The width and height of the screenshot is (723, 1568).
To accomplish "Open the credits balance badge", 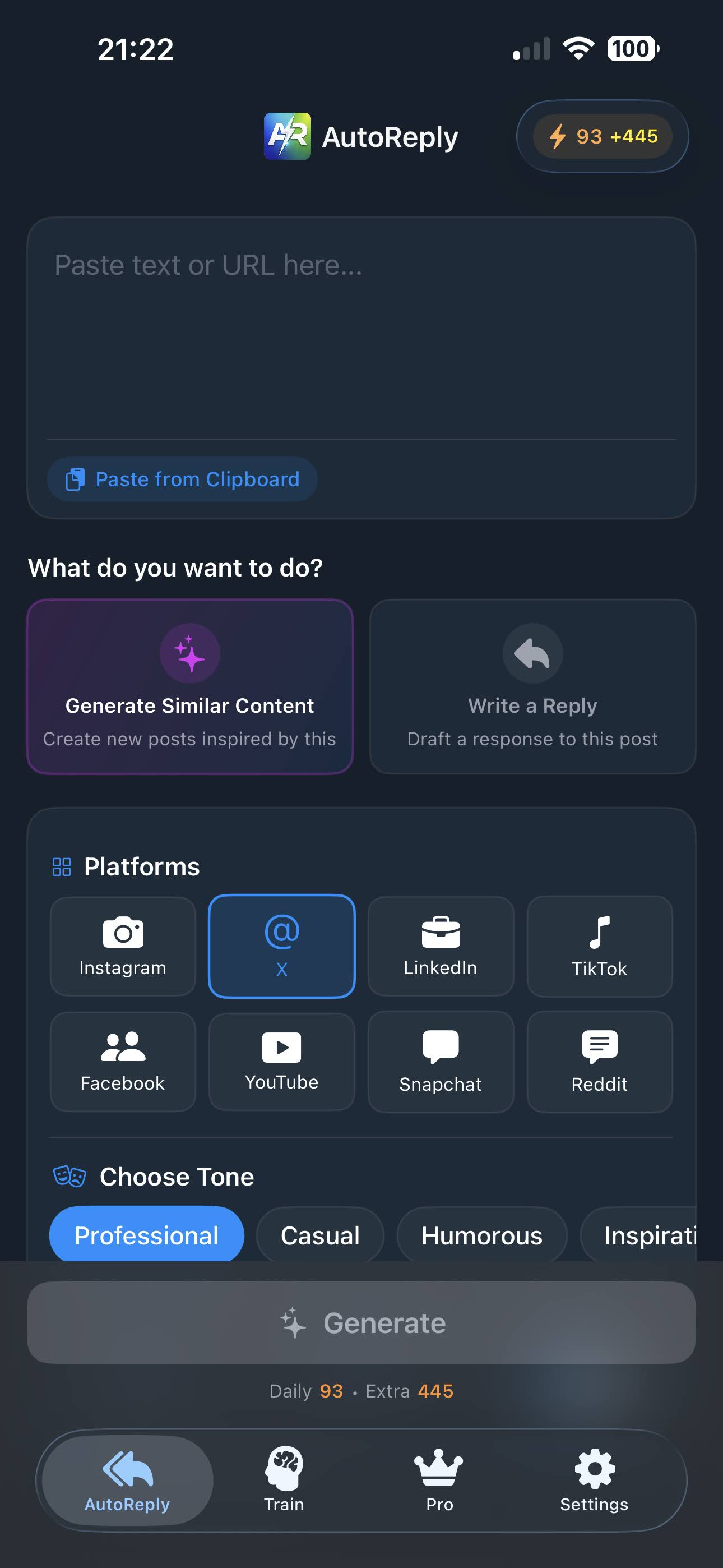I will point(602,136).
